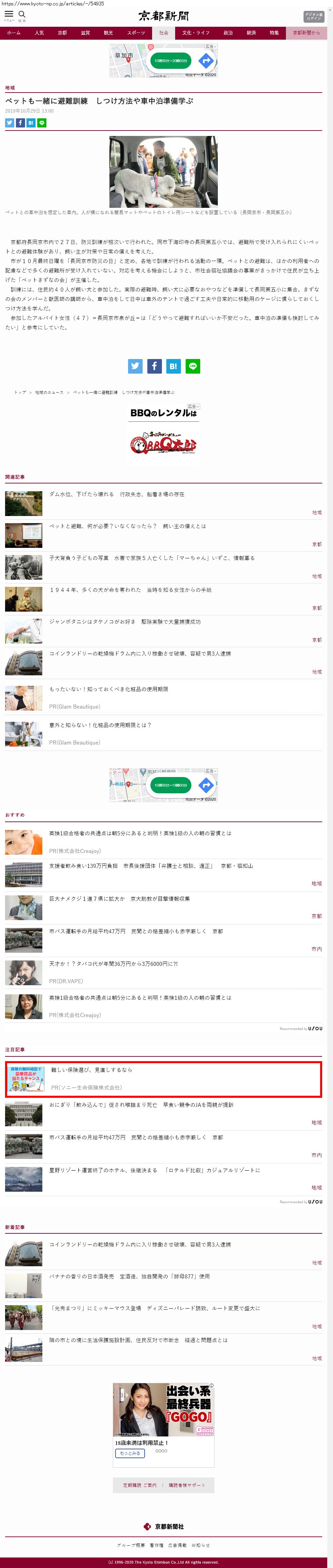Open the 地域のニュース breadcrumb link
This screenshot has height=1568, width=333.
click(x=49, y=393)
